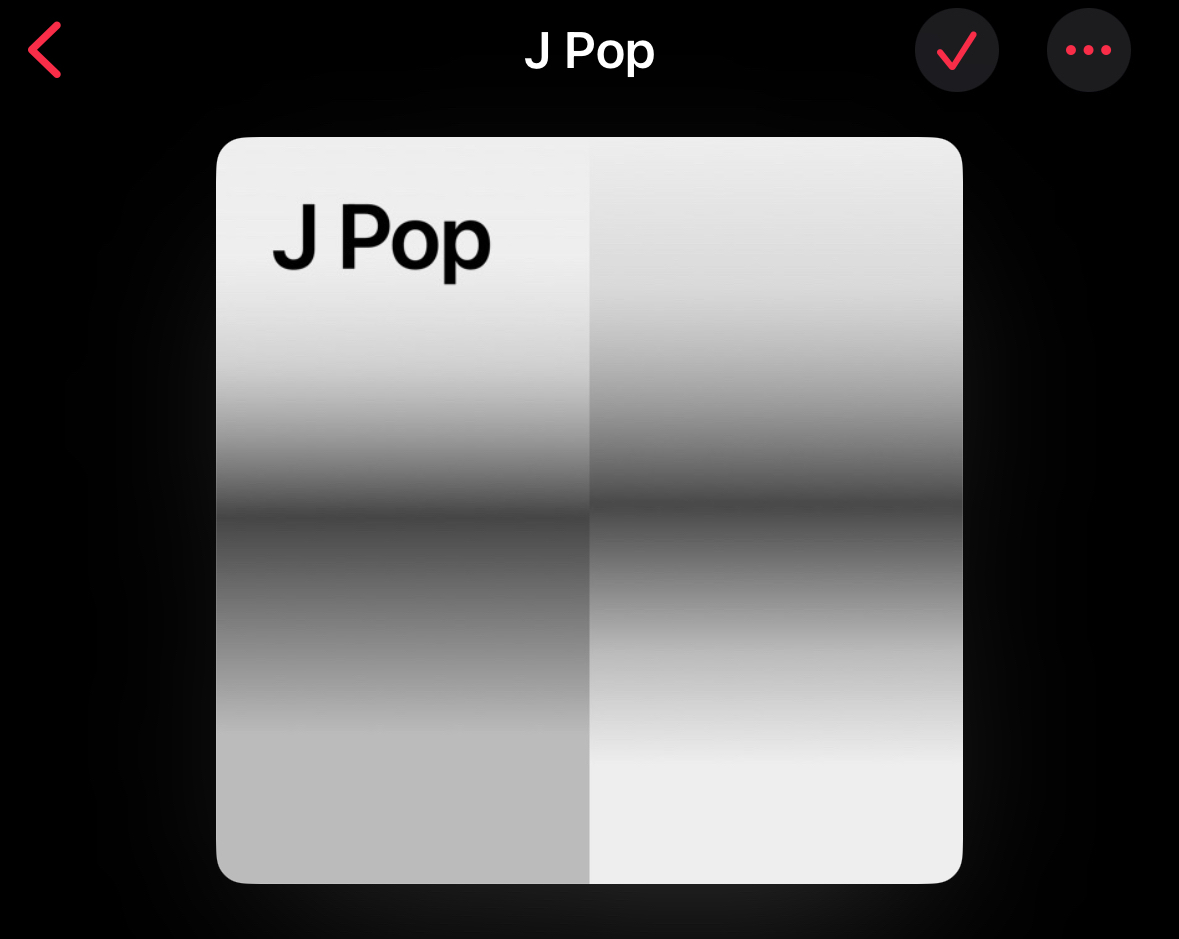The image size is (1179, 939).
Task: Open the J Pop playlist cover artwork
Action: [x=589, y=510]
